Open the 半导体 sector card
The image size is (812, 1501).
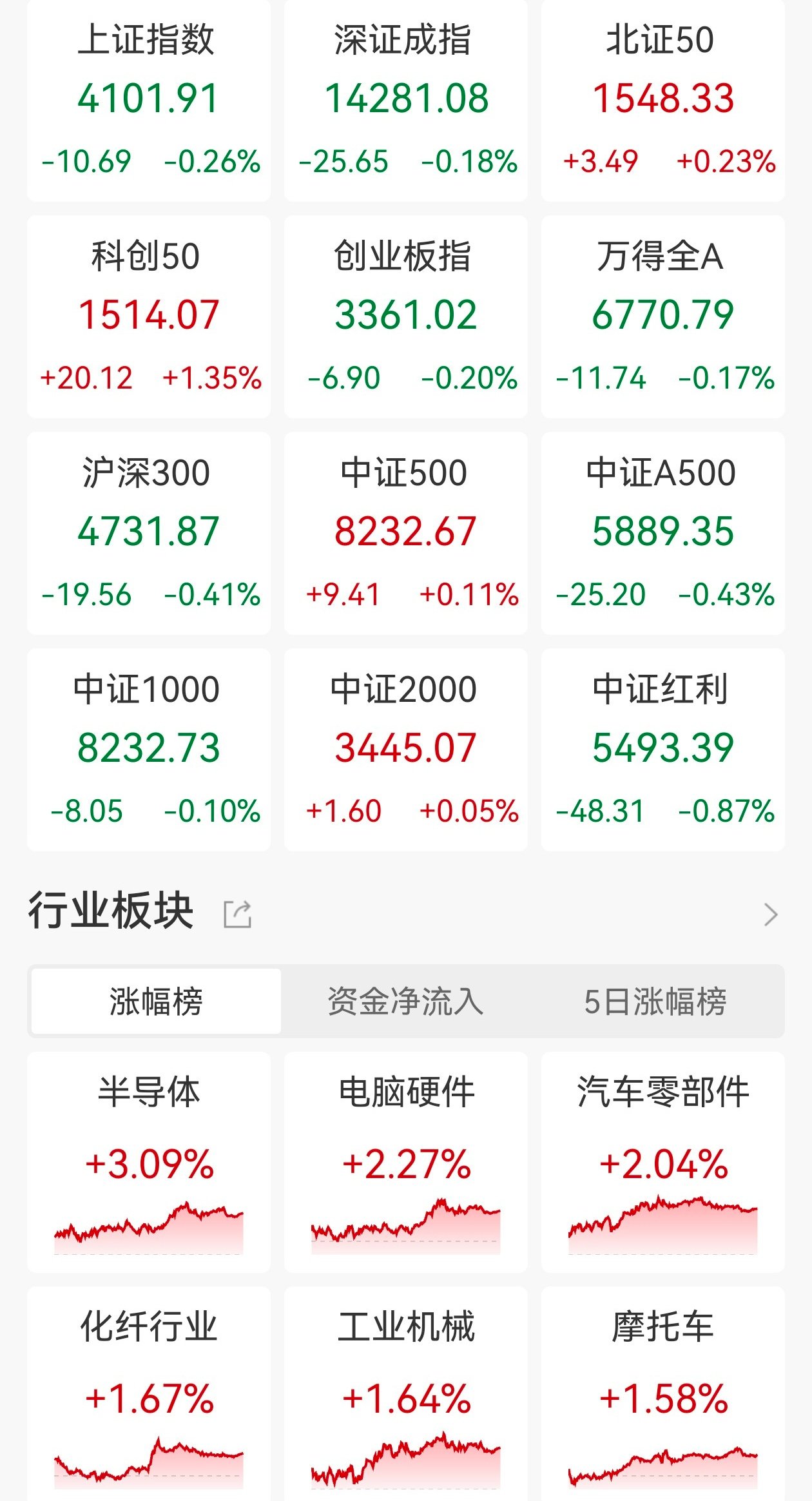click(x=148, y=1162)
